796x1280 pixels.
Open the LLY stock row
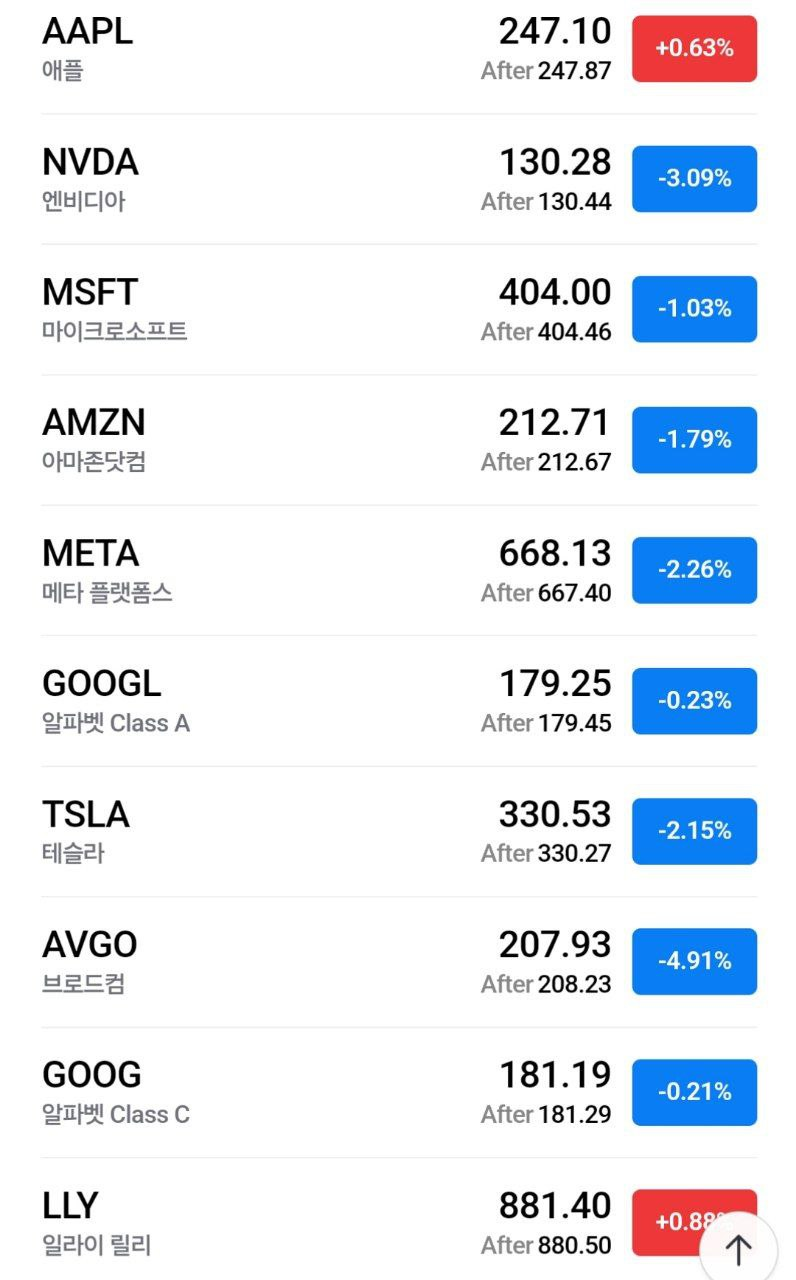pos(300,1222)
